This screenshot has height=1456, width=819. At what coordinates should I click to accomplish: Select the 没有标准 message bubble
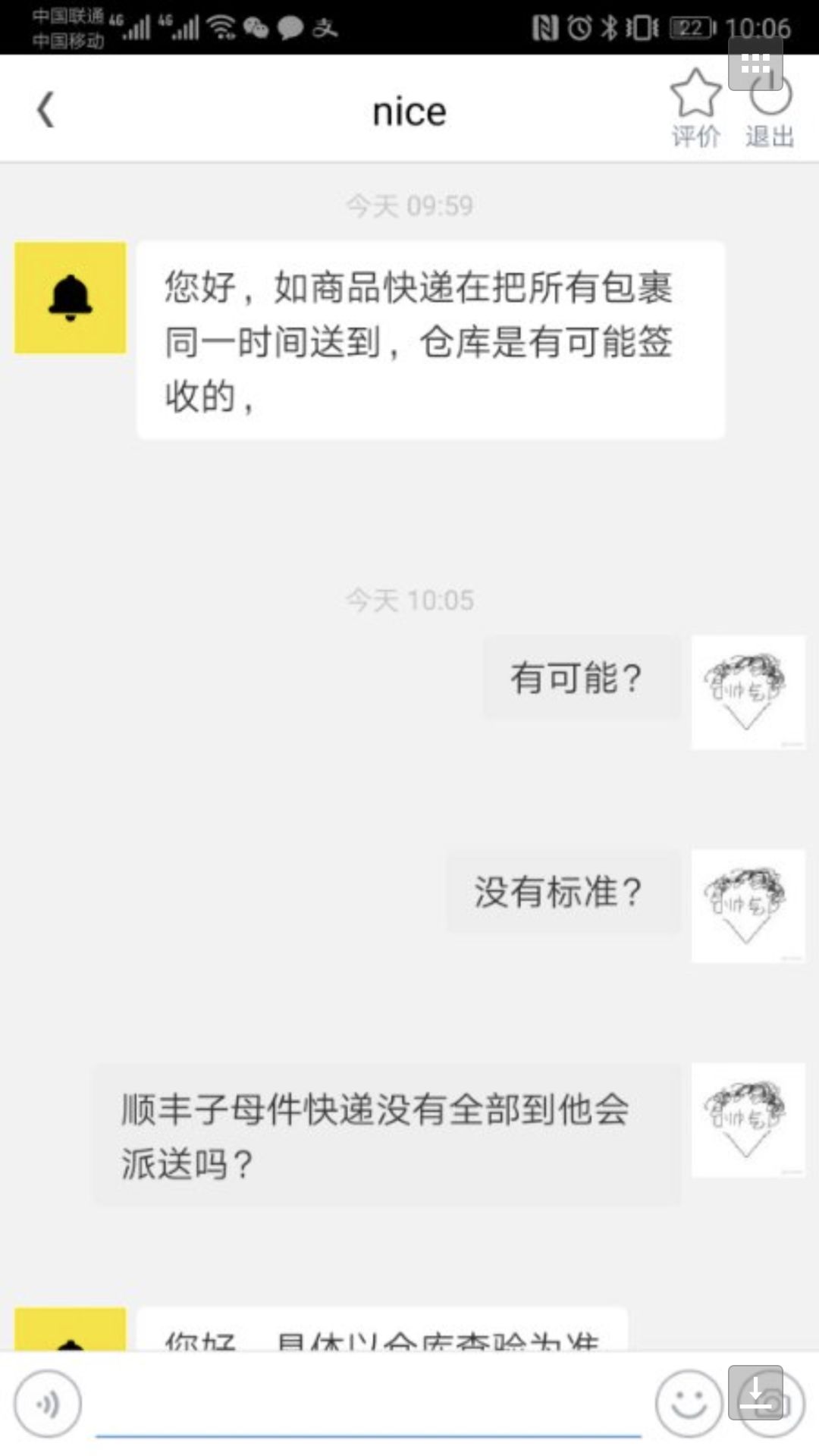pos(561,893)
